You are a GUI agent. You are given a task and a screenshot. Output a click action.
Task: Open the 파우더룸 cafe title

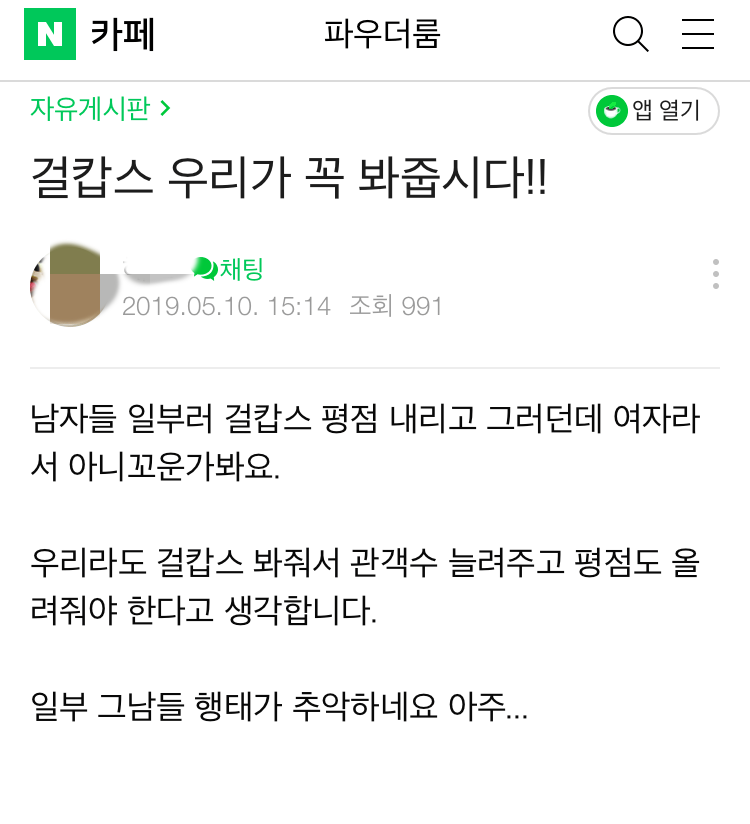click(x=381, y=35)
